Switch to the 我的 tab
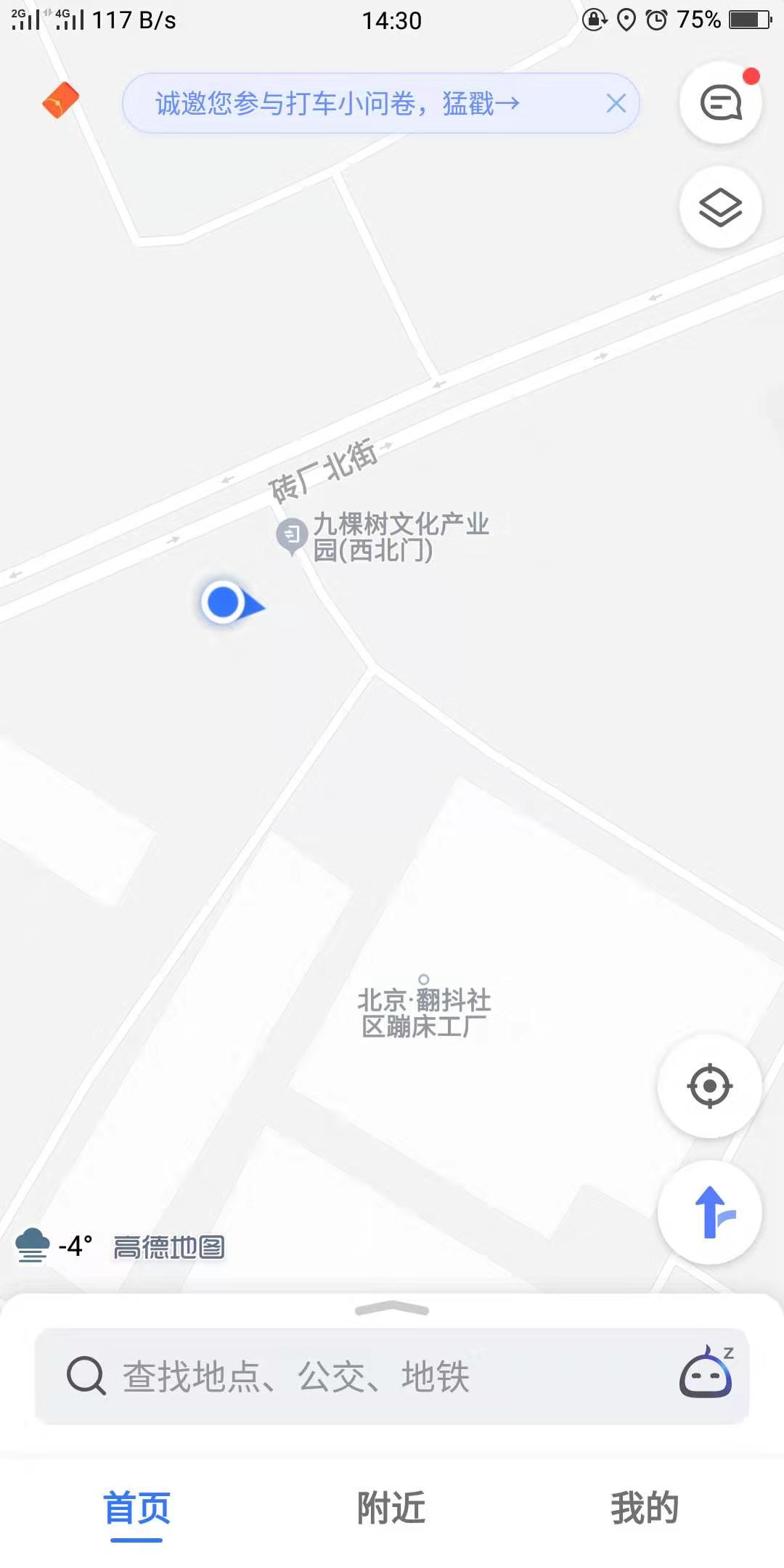This screenshot has height=1568, width=784. tap(645, 1508)
